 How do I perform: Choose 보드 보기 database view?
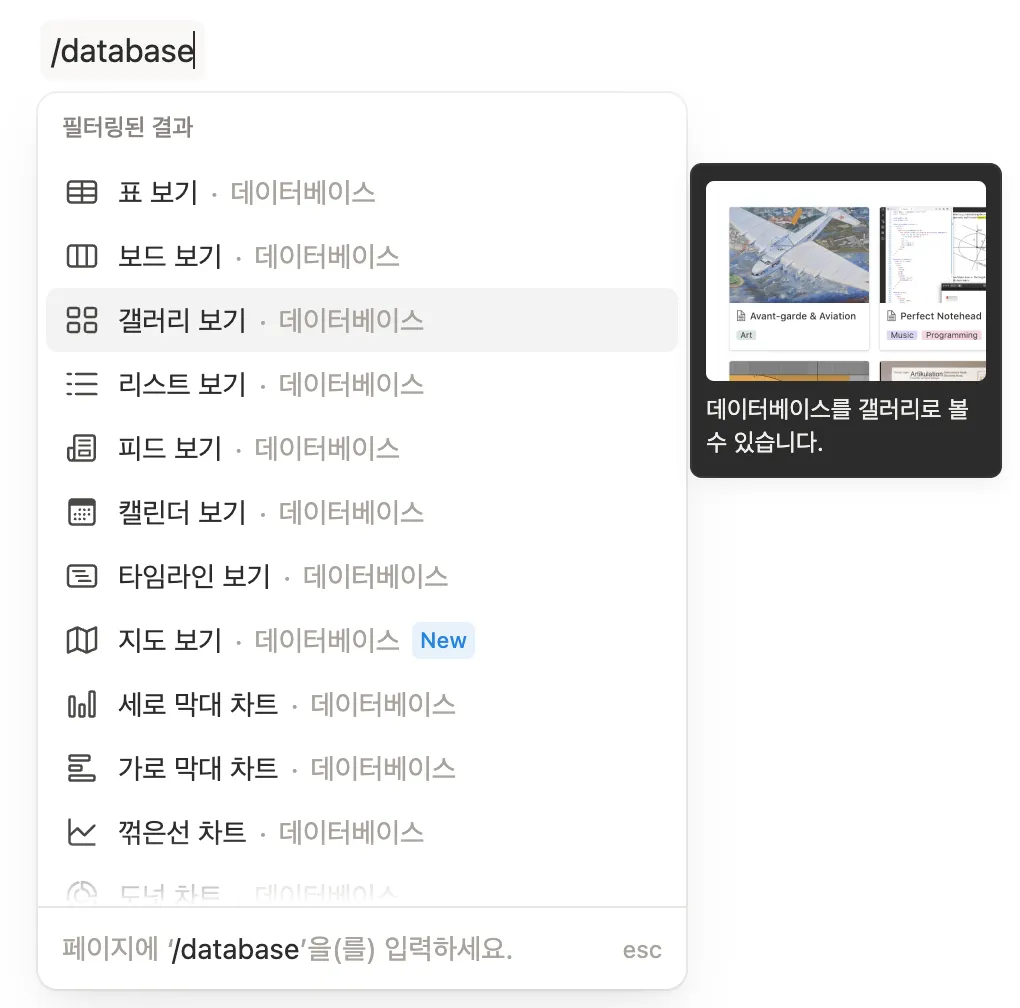(232, 256)
